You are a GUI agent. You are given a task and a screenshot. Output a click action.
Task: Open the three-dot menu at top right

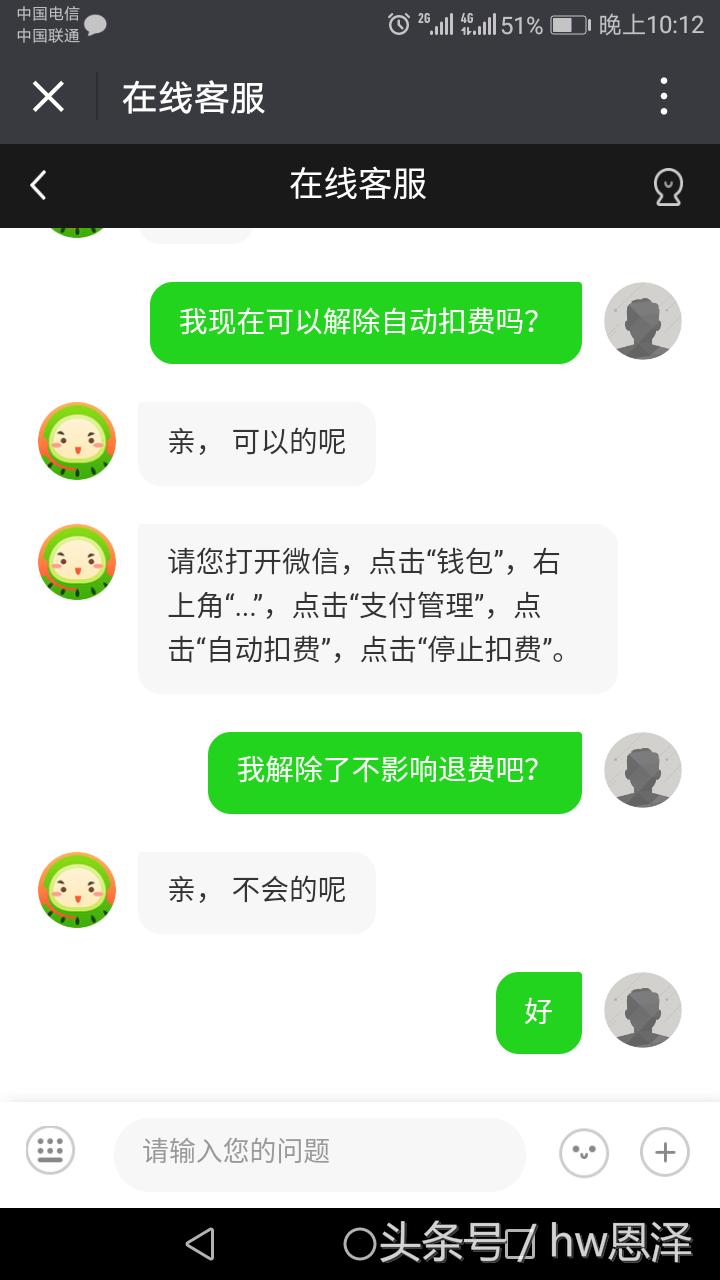663,97
